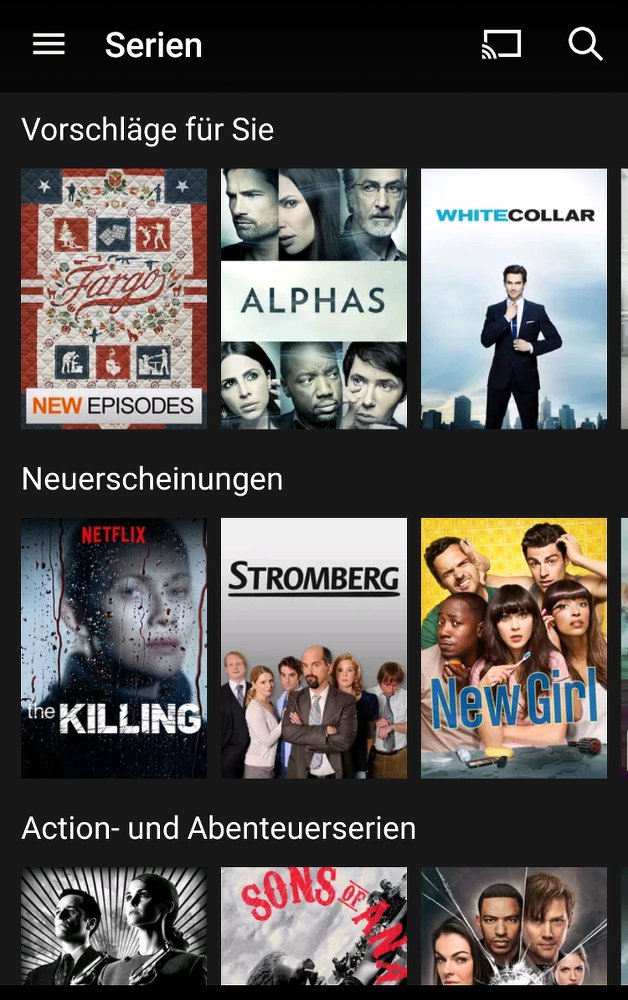Tap the cast to device icon

pos(501,44)
